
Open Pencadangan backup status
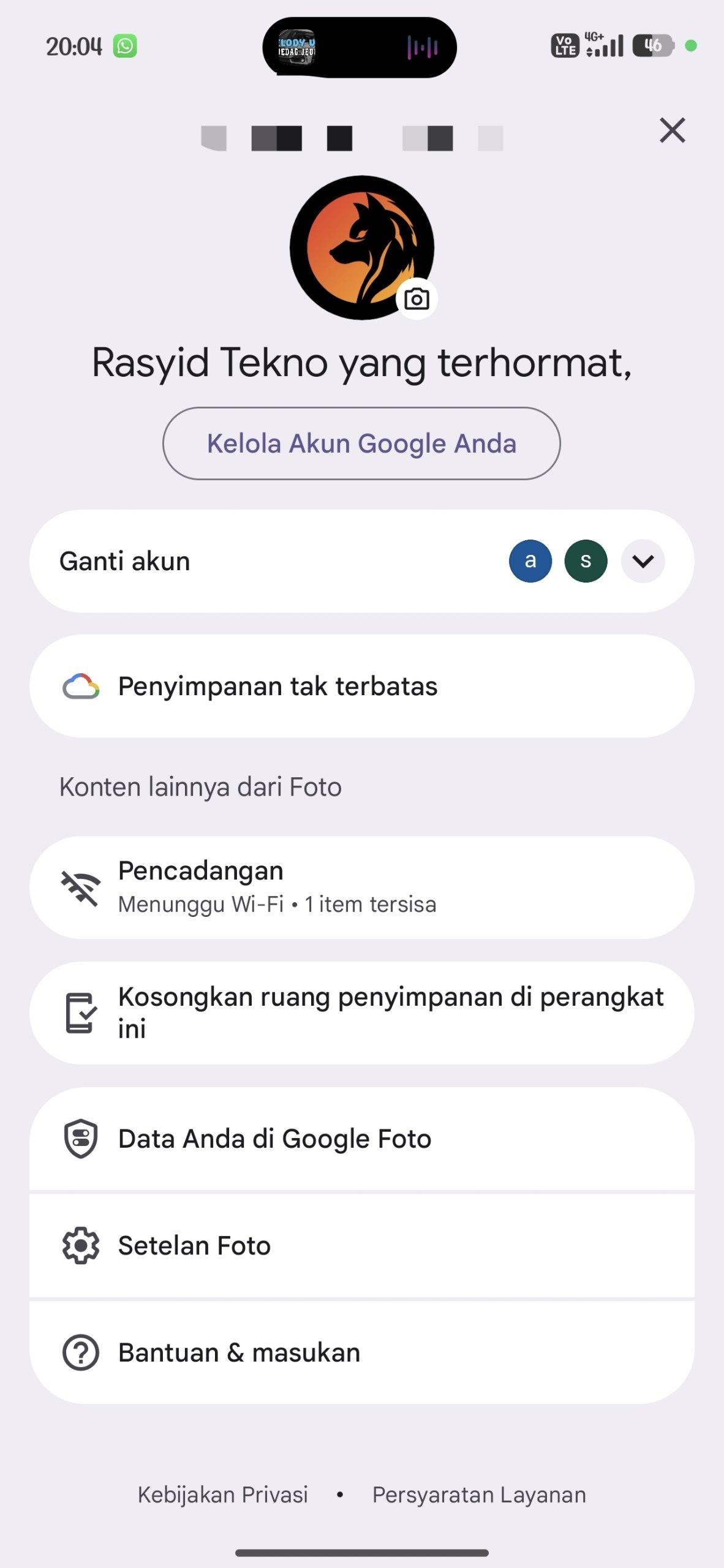click(361, 887)
